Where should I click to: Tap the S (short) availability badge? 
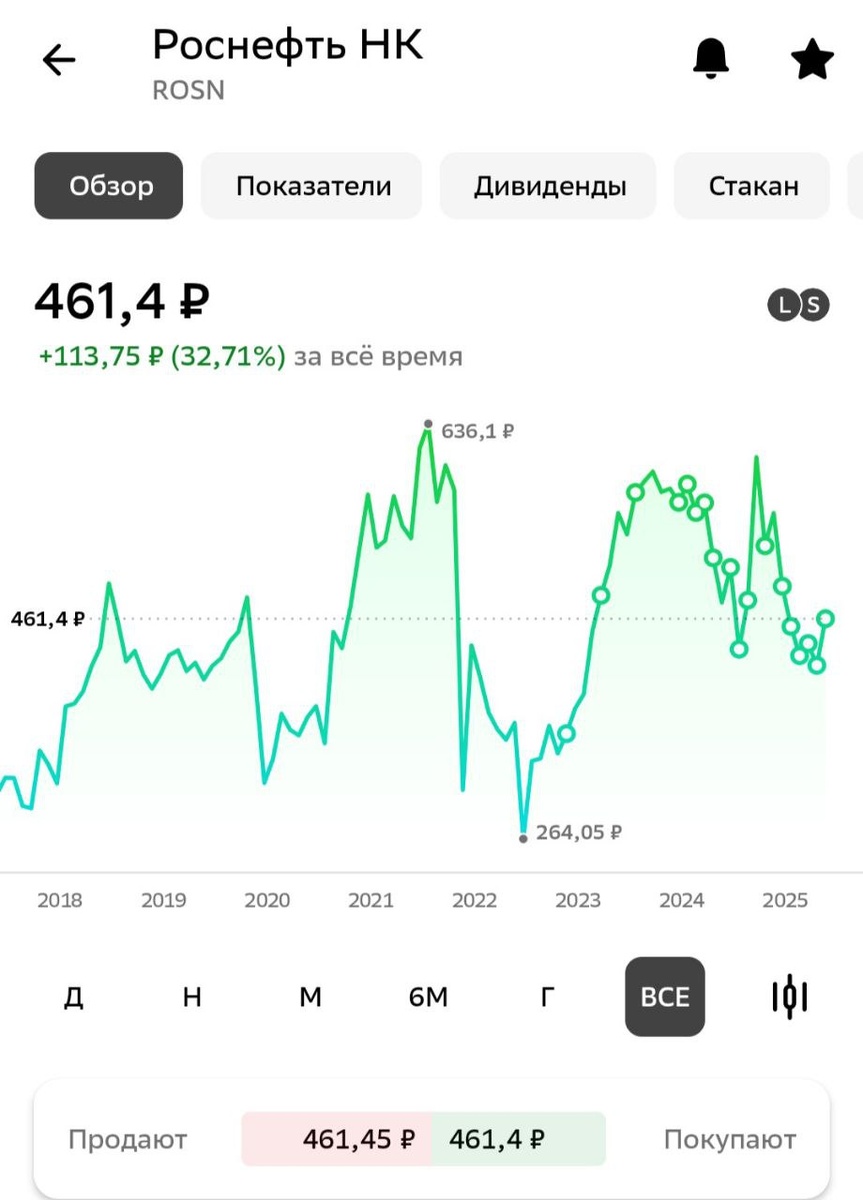pyautogui.click(x=809, y=305)
